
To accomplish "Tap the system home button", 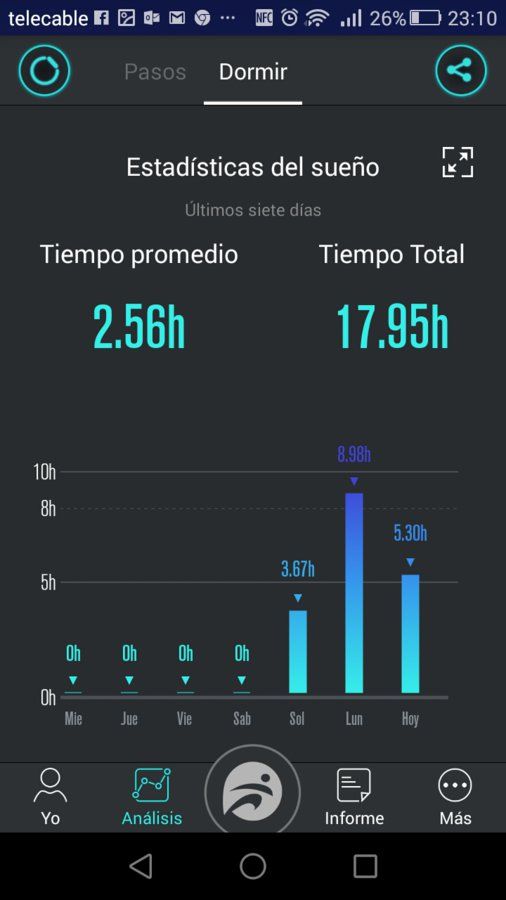I will [x=253, y=866].
